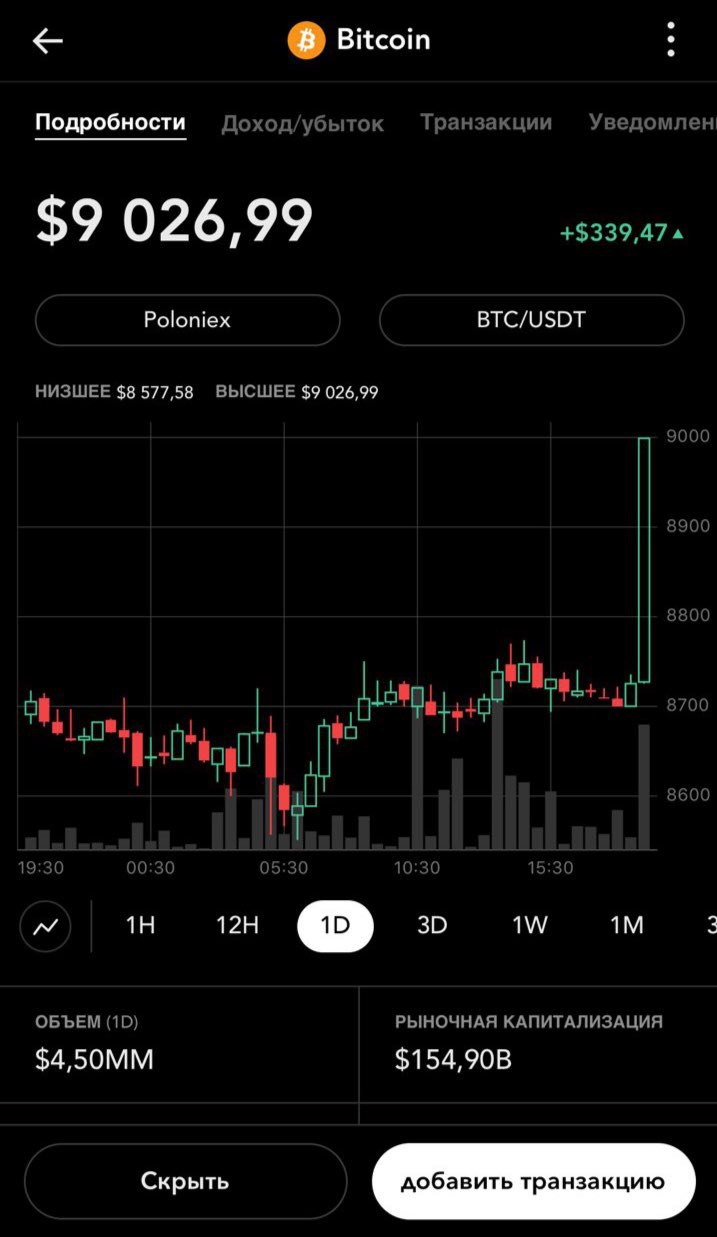Screen dimensions: 717x1237
Task: Select the 1W chart range
Action: pos(530,926)
